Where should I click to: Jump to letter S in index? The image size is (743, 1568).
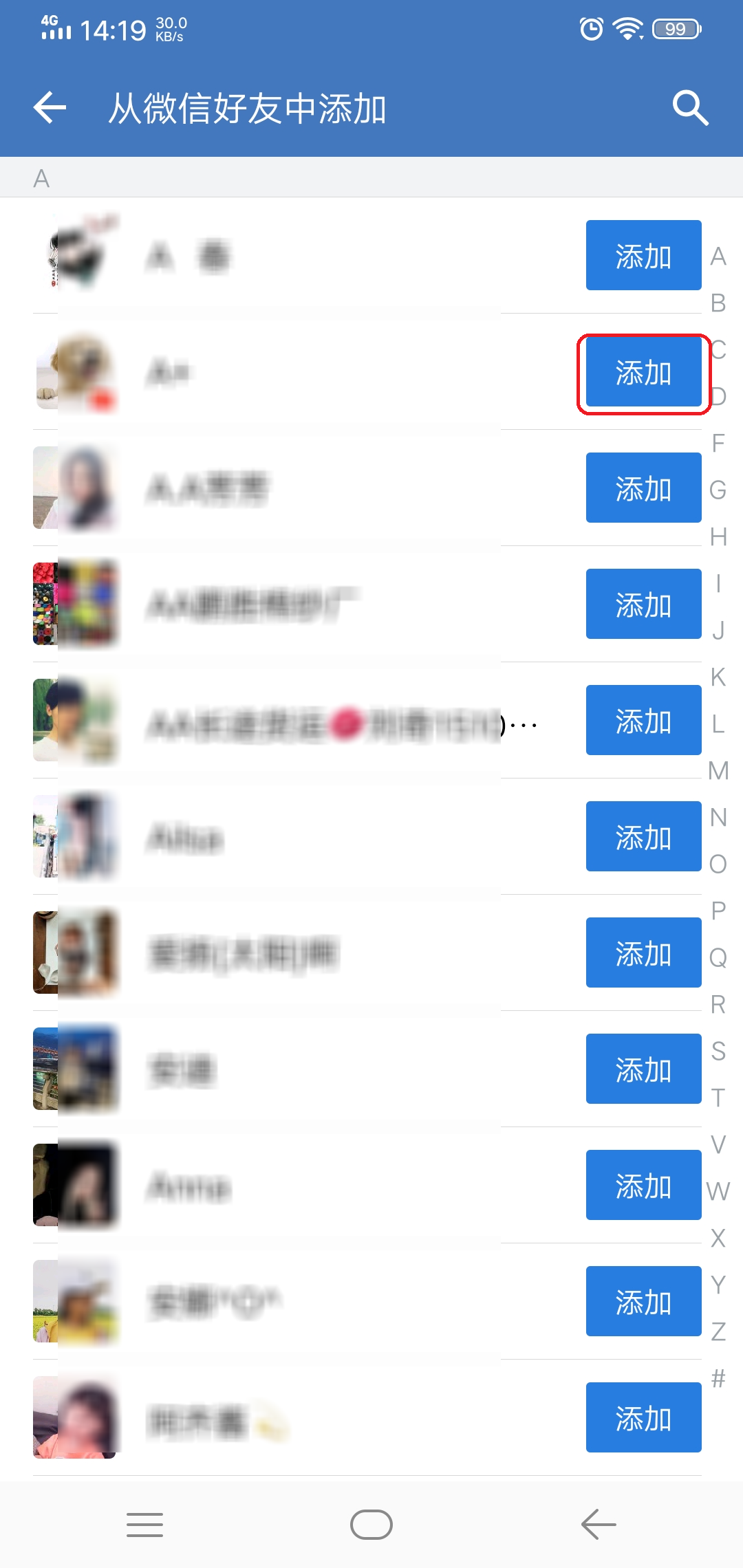coord(718,1052)
